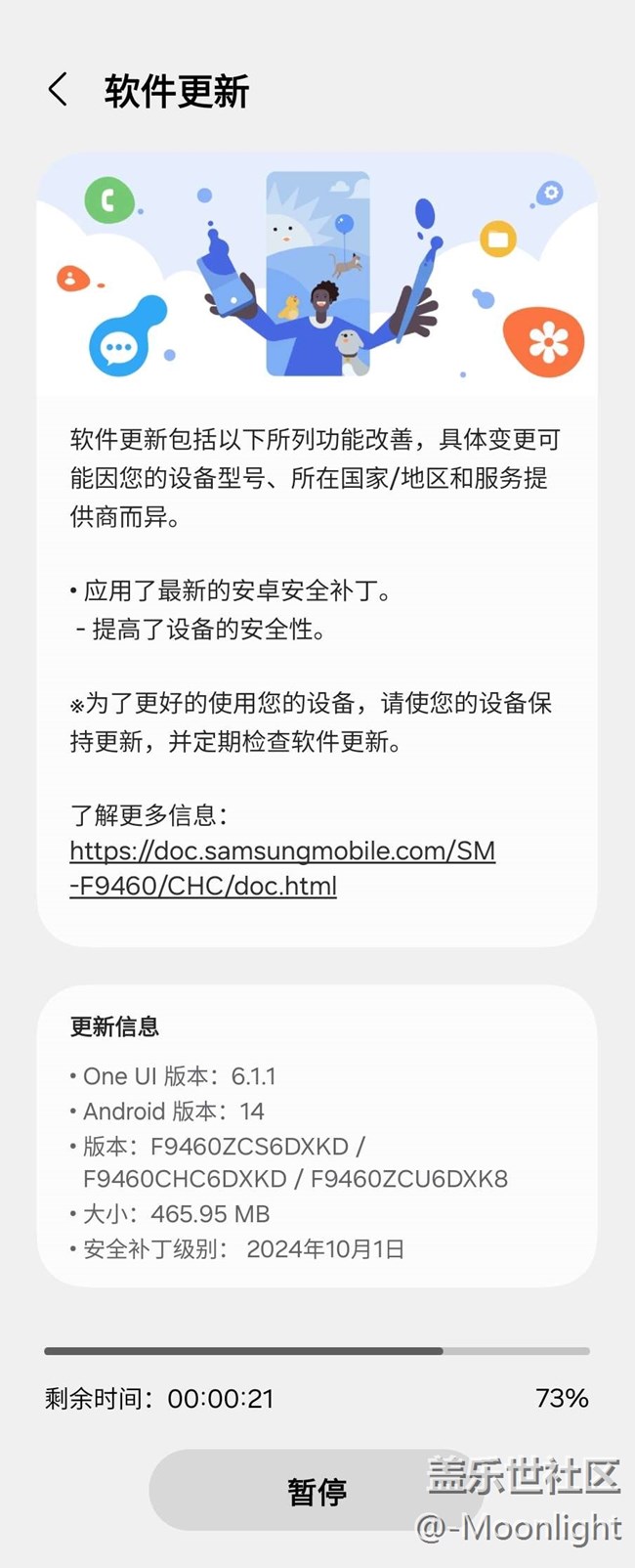Open the doc.samsungmobile.com link
The image size is (635, 1568).
tap(281, 867)
